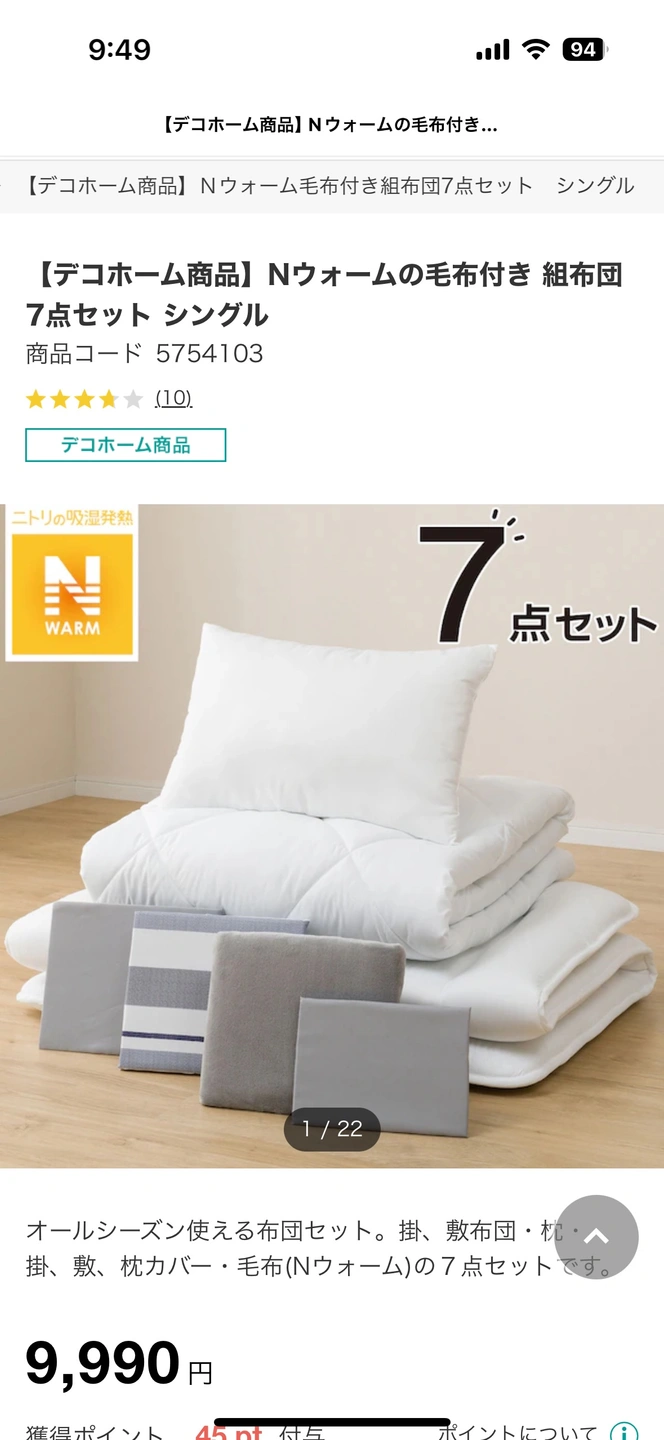Screen dimensions: 664x1440
Task: Tap the scroll-to-top arrow button
Action: (596, 1237)
